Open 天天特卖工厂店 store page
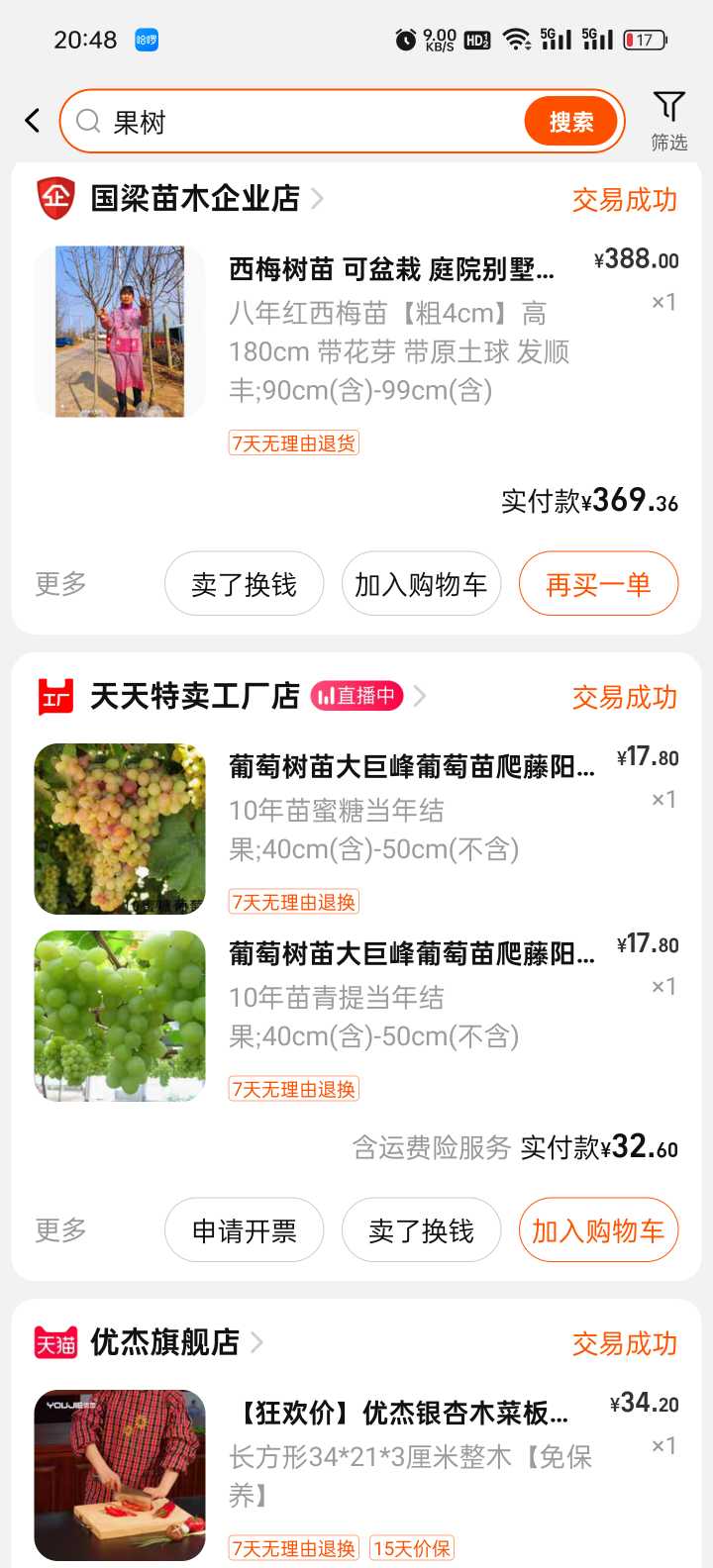Image resolution: width=713 pixels, height=1568 pixels. point(195,696)
